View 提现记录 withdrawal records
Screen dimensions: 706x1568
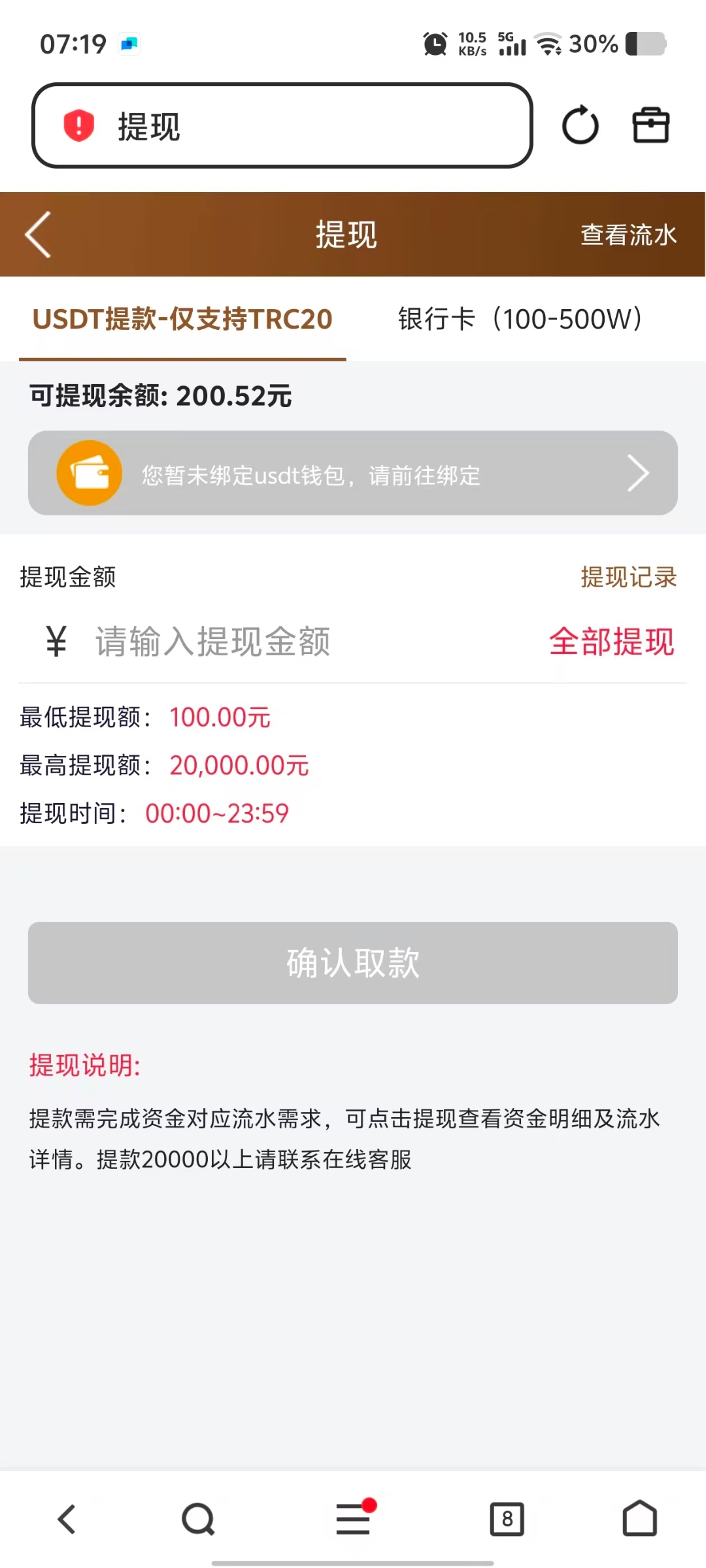point(628,577)
